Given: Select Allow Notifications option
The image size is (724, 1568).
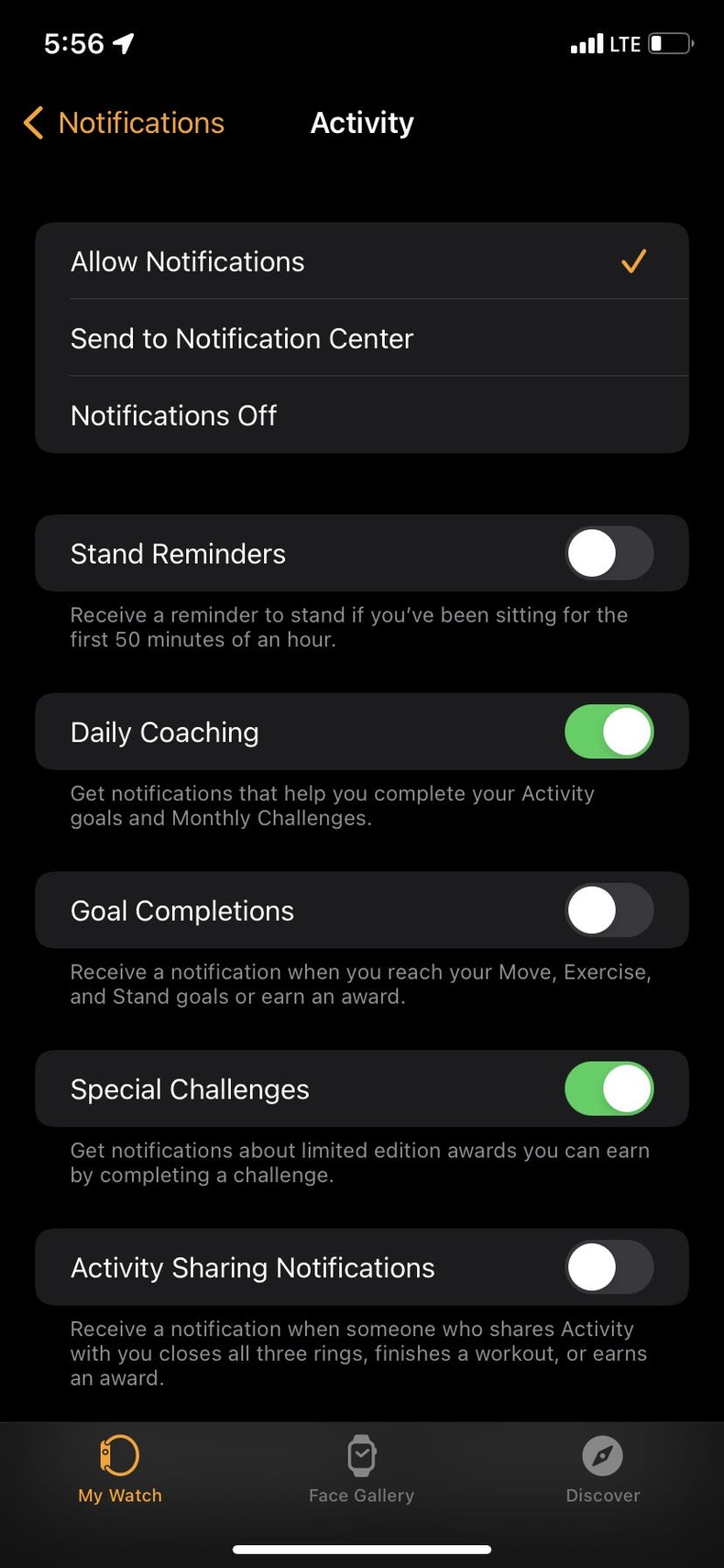Looking at the screenshot, I should 361,261.
